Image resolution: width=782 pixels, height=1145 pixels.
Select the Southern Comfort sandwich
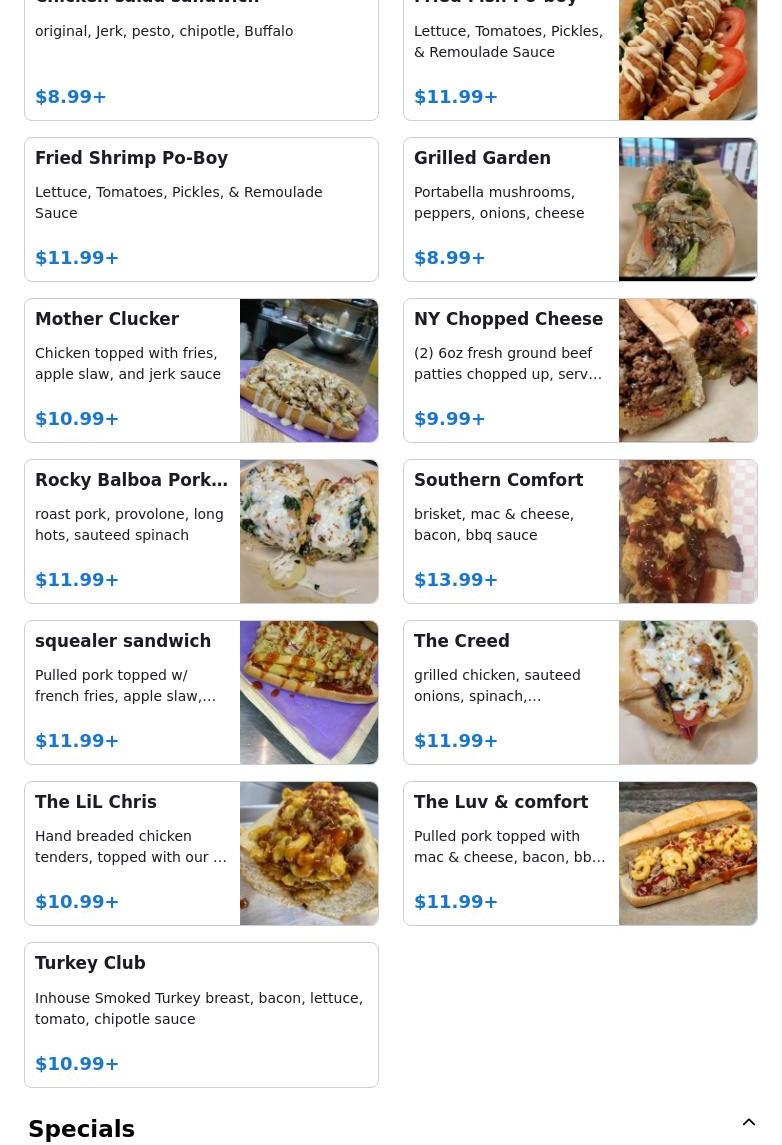[x=580, y=531]
